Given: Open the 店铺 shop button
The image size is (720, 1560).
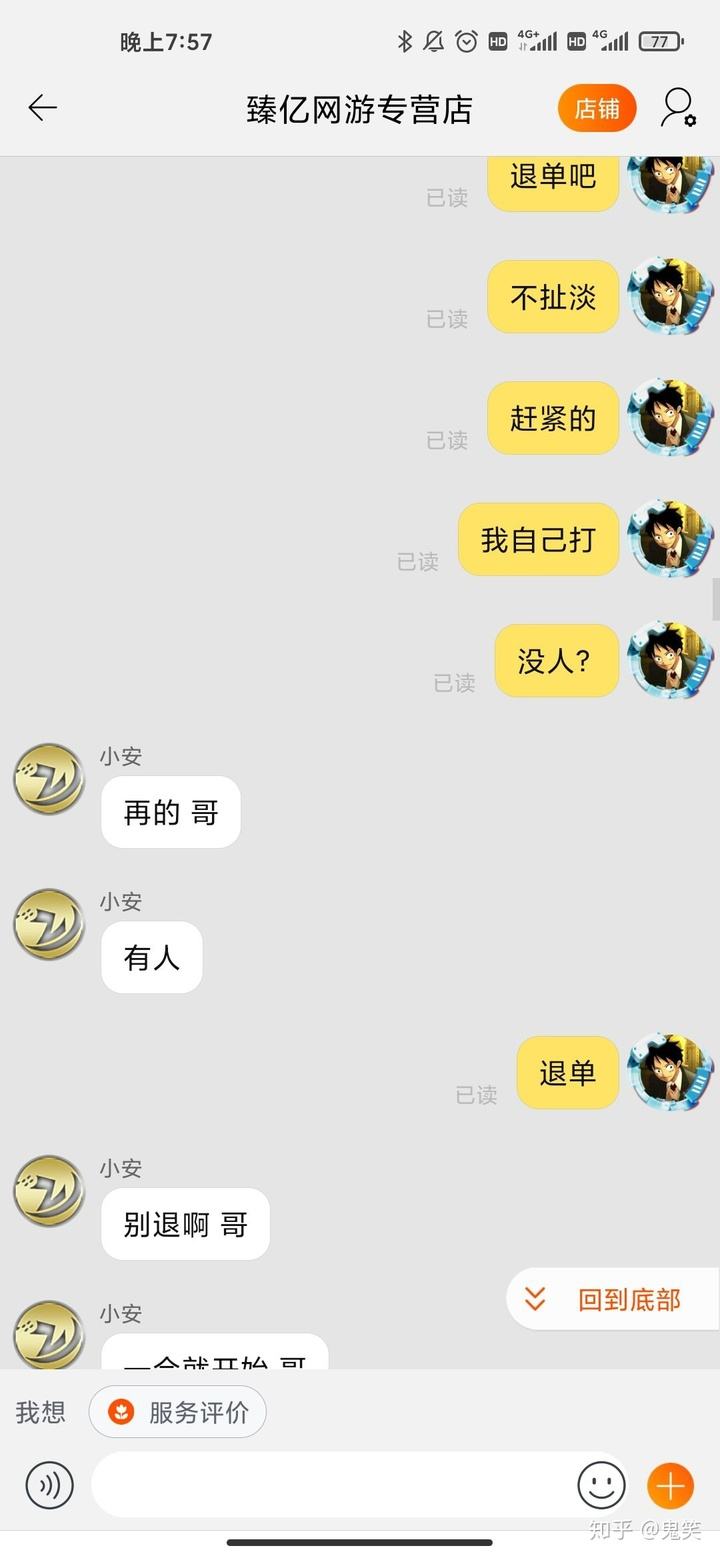Looking at the screenshot, I should (596, 107).
